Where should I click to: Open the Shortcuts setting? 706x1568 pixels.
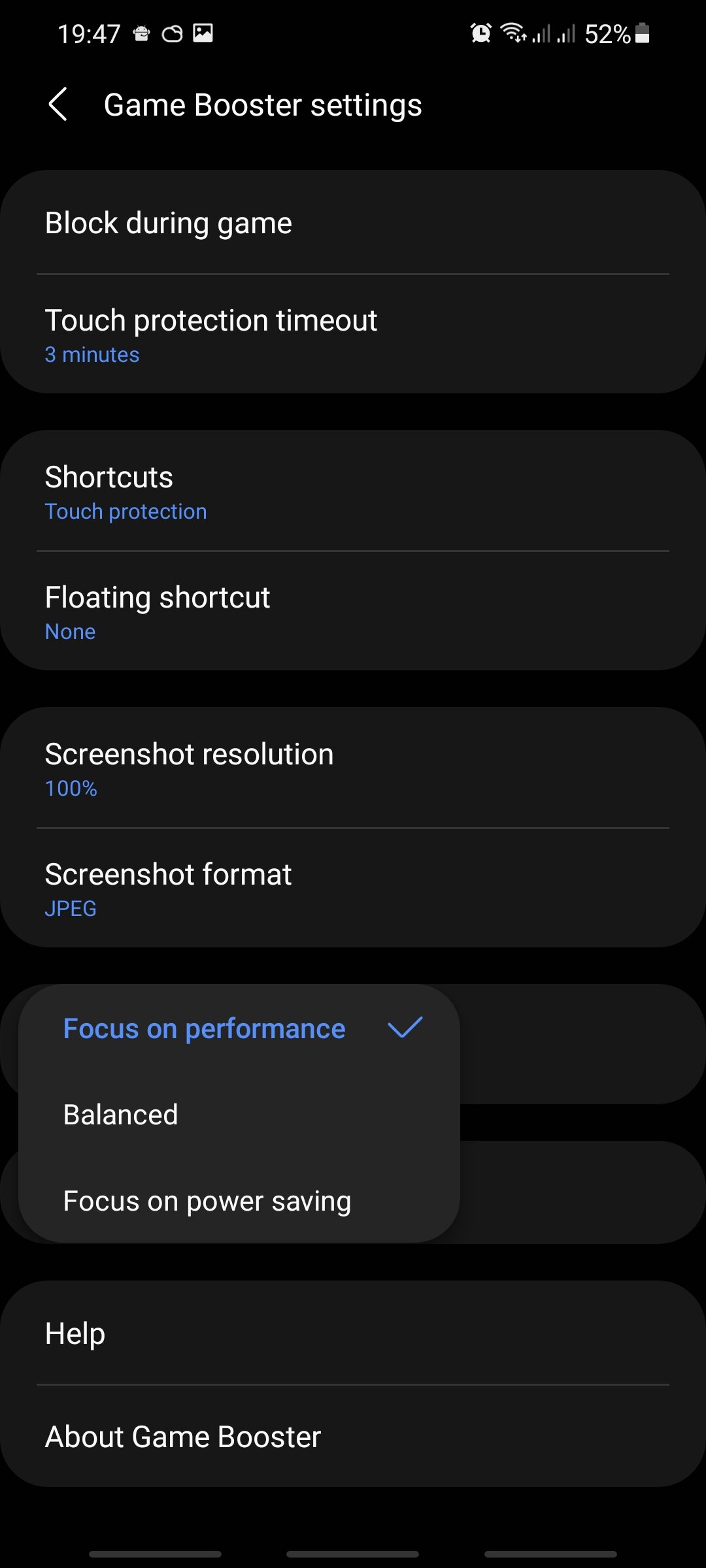[353, 491]
